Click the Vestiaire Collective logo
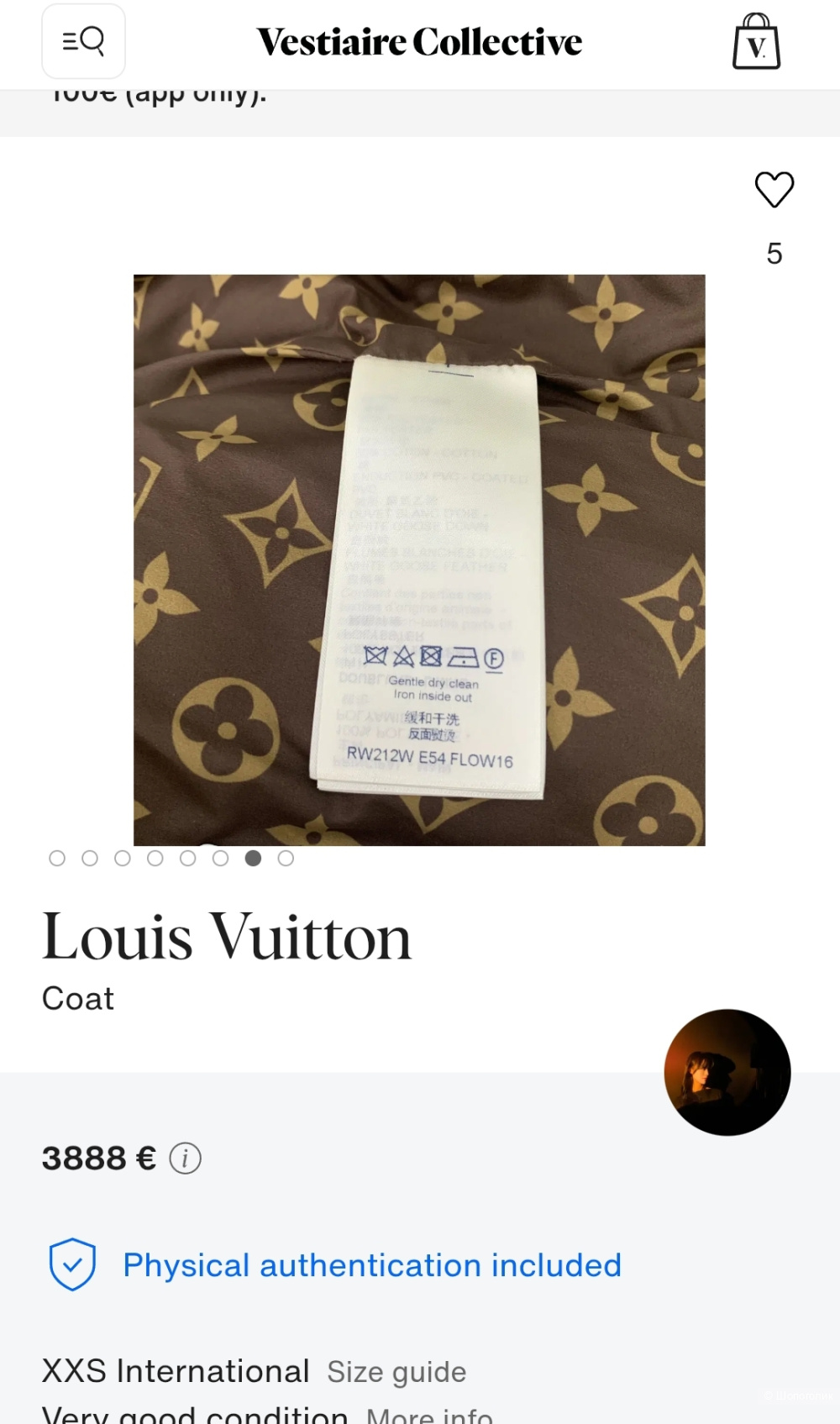 click(x=420, y=41)
